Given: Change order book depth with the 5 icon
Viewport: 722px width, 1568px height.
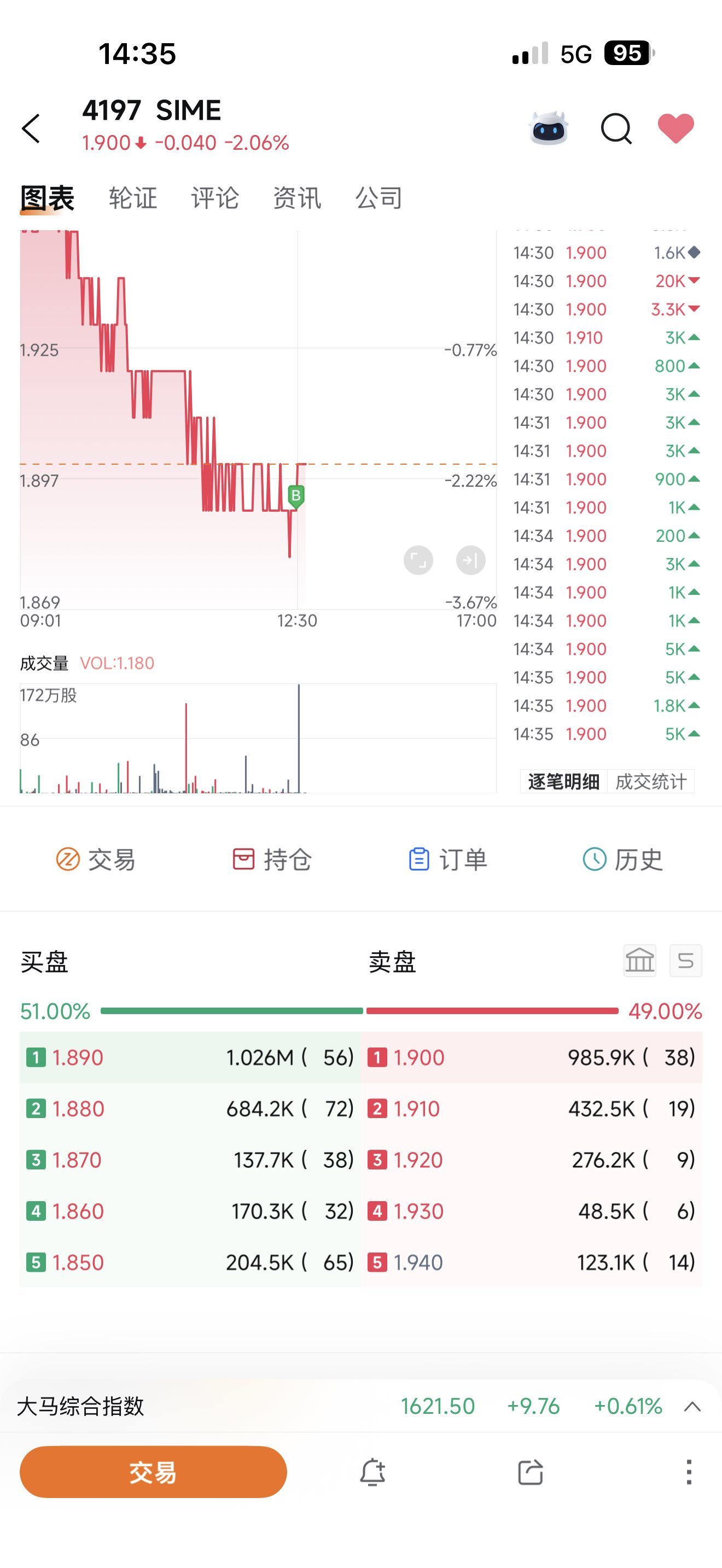Looking at the screenshot, I should point(685,961).
